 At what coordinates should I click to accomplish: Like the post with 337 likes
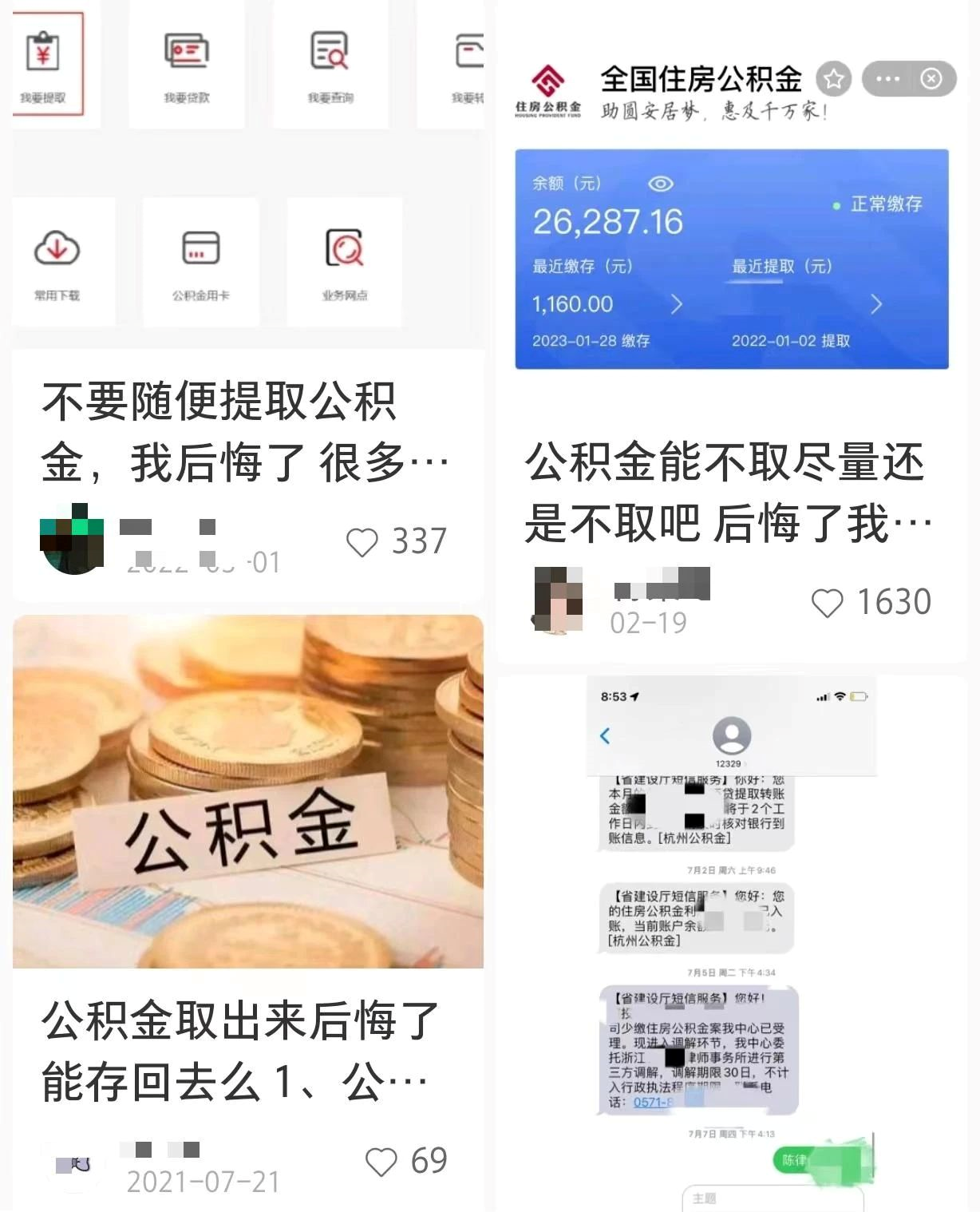tap(362, 542)
